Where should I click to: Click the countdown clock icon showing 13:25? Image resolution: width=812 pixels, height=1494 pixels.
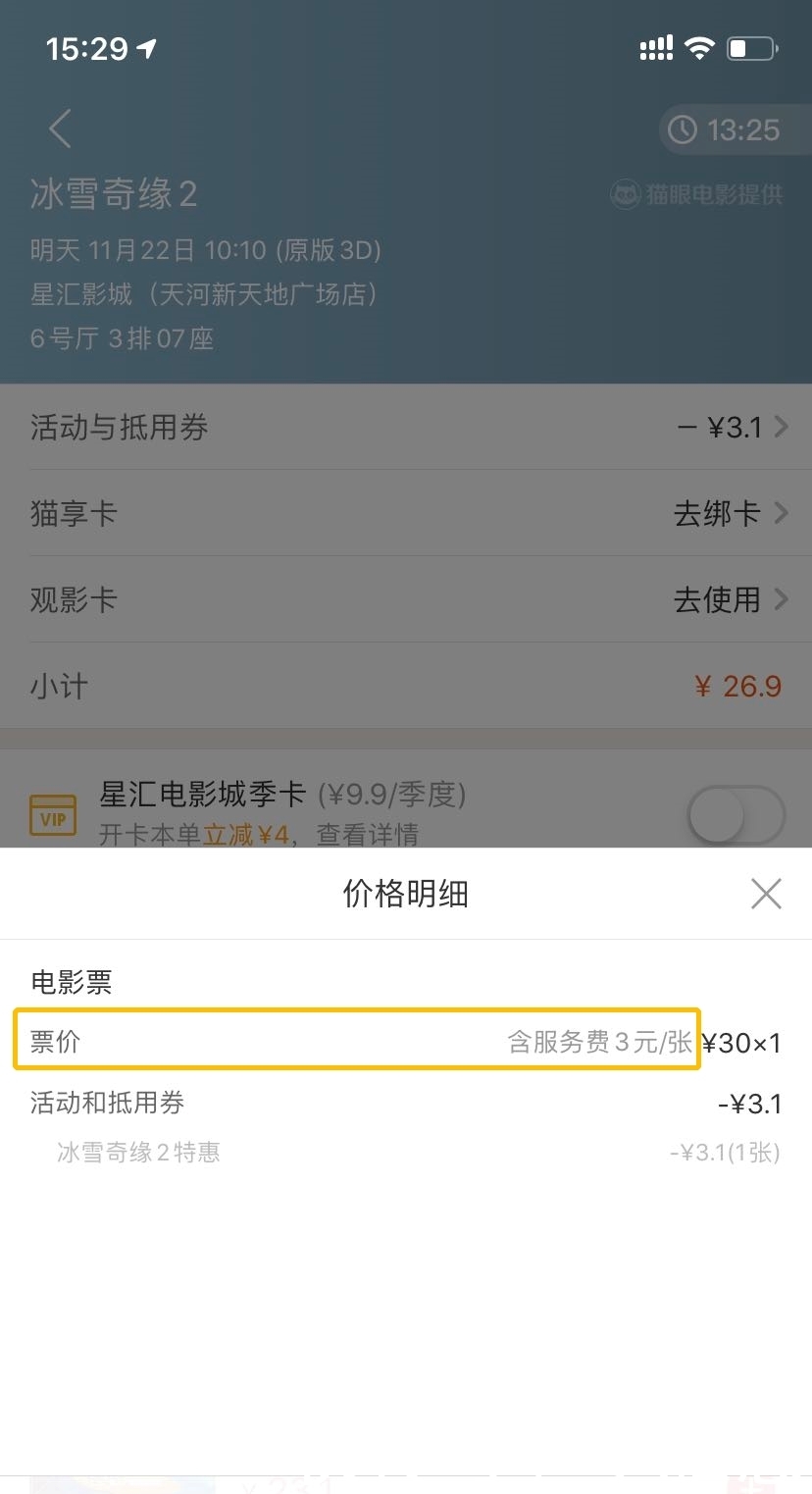(681, 129)
